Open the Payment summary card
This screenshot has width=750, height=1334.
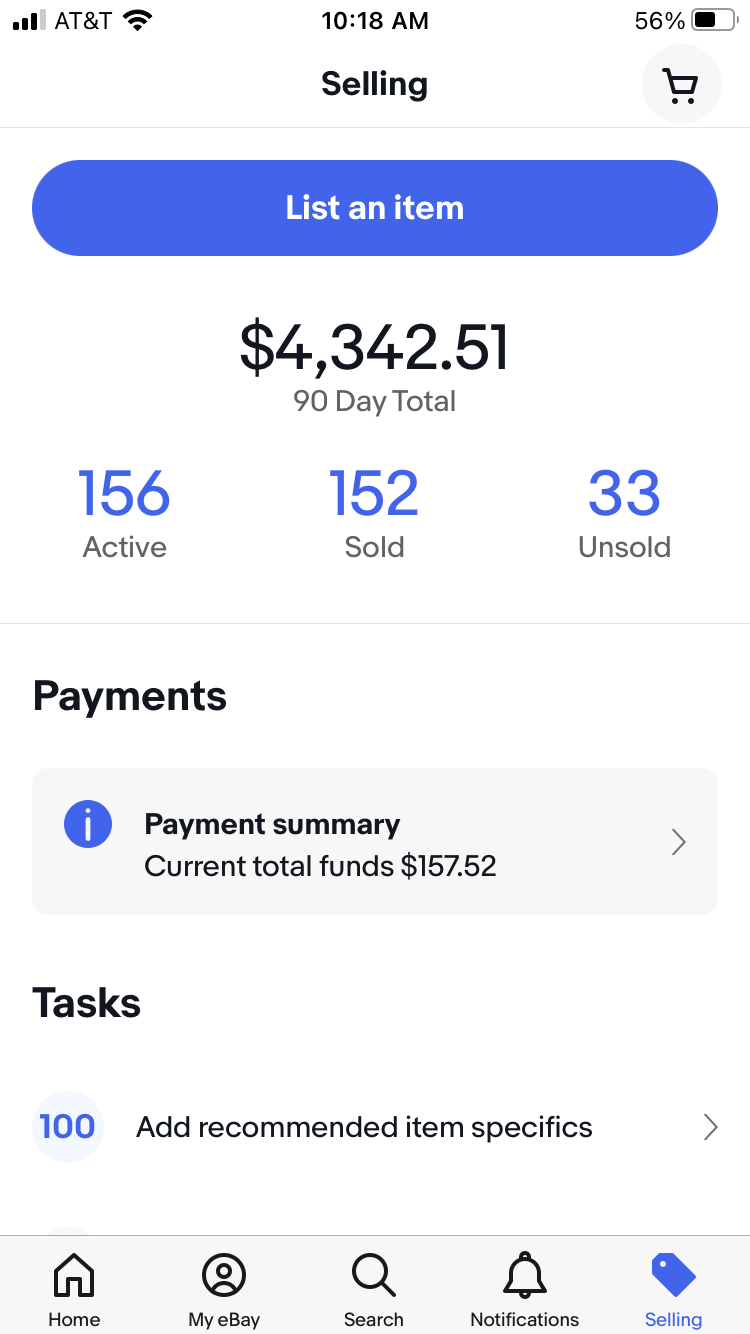[375, 841]
